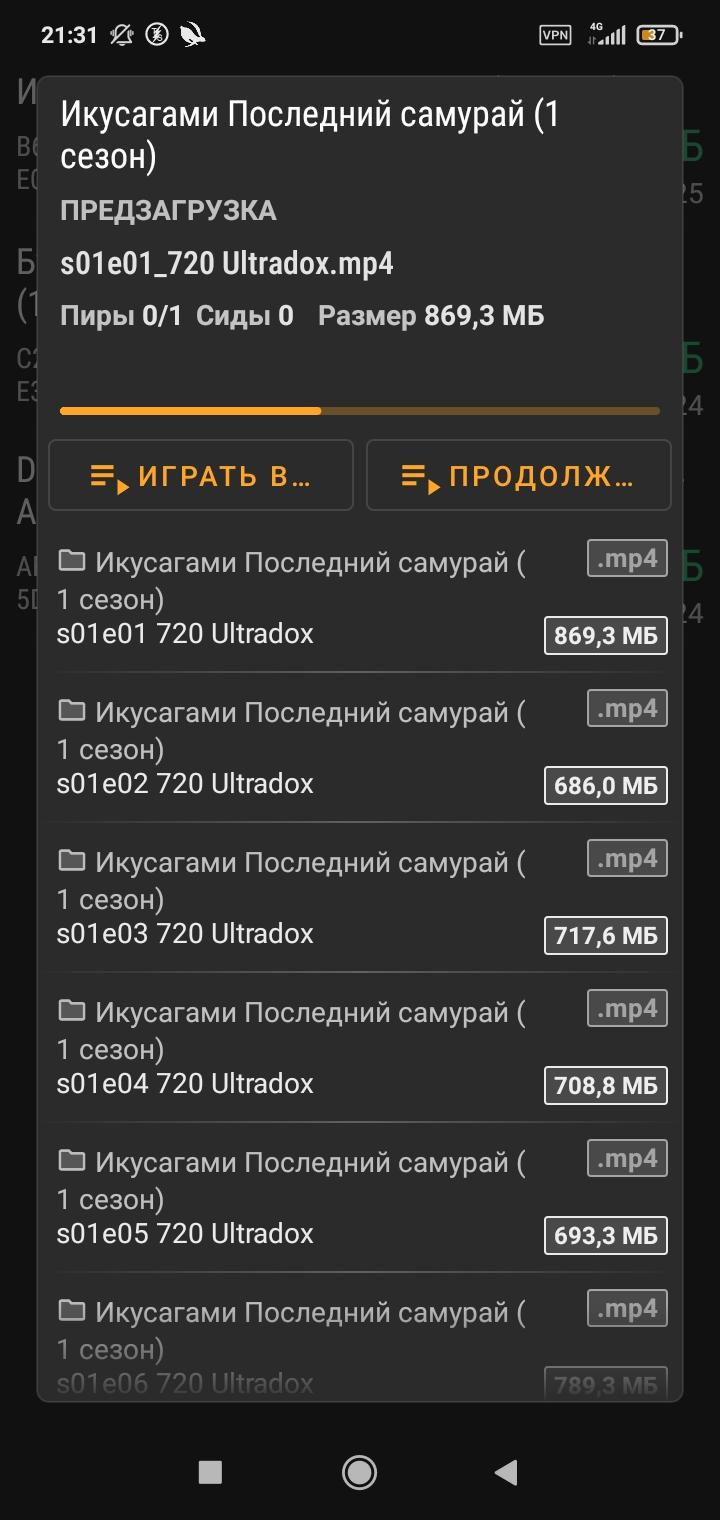Go back with the system back button

[x=507, y=1471]
